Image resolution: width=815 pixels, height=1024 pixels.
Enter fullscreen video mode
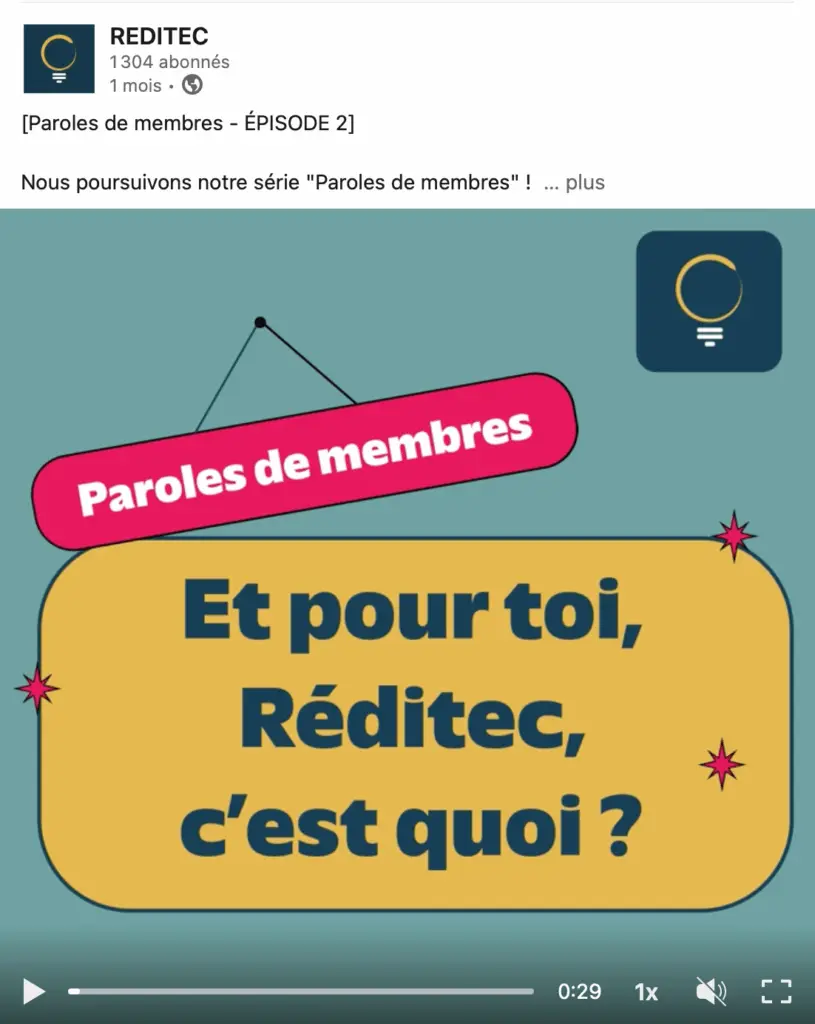pos(776,991)
